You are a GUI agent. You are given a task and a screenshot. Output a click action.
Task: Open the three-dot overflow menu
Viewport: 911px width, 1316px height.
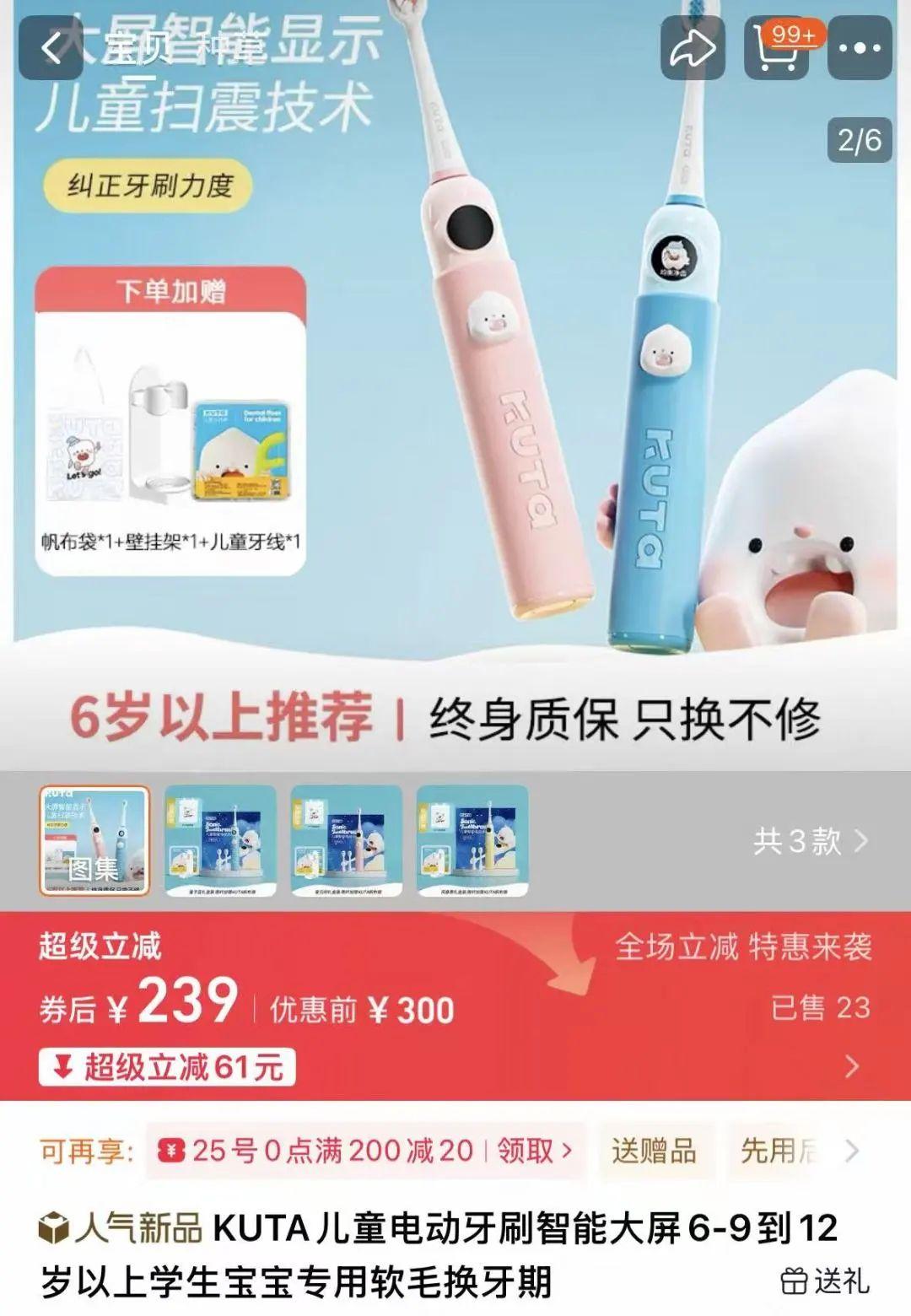click(x=859, y=48)
